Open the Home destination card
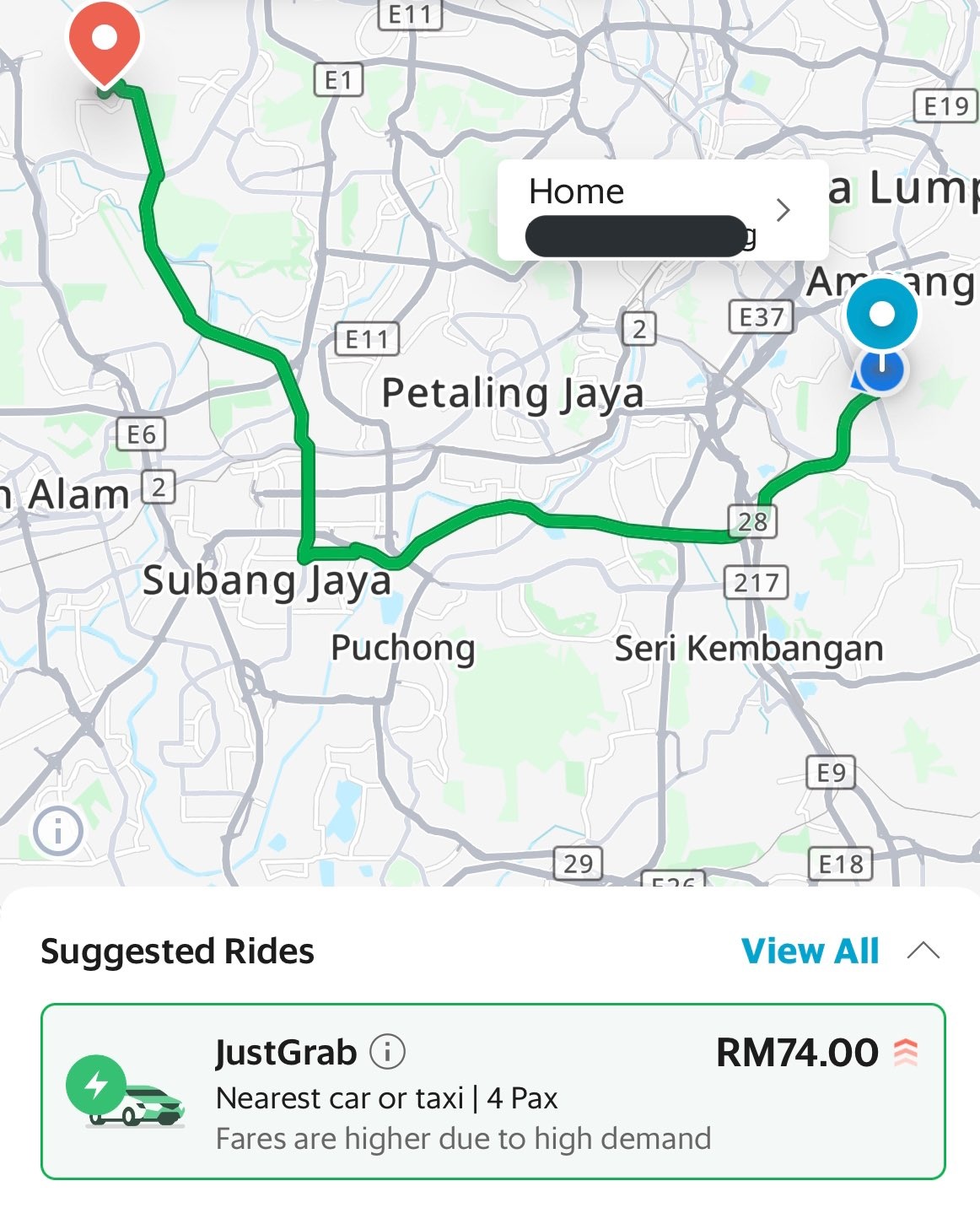 click(662, 210)
